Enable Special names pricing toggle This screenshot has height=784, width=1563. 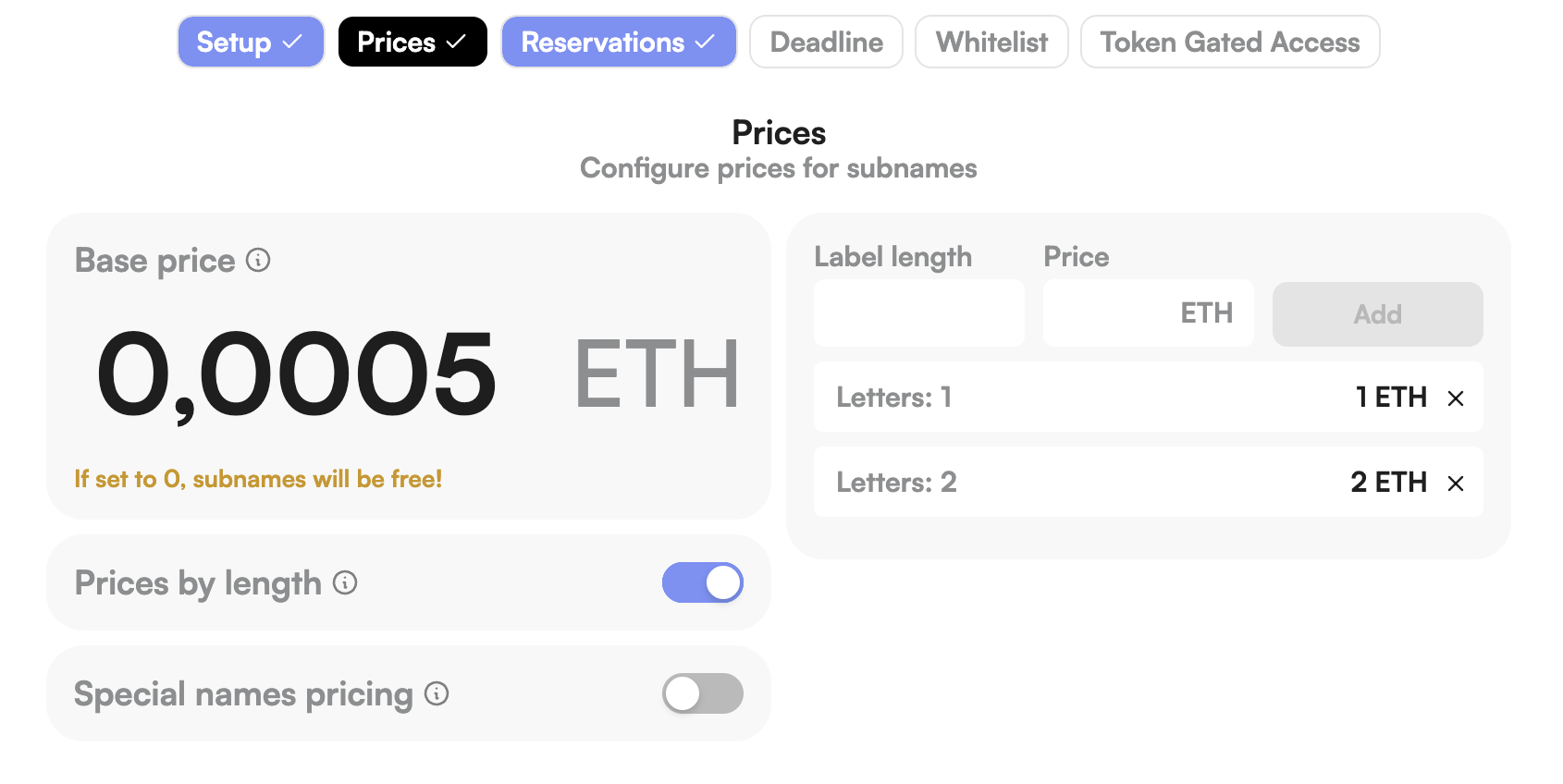tap(702, 693)
